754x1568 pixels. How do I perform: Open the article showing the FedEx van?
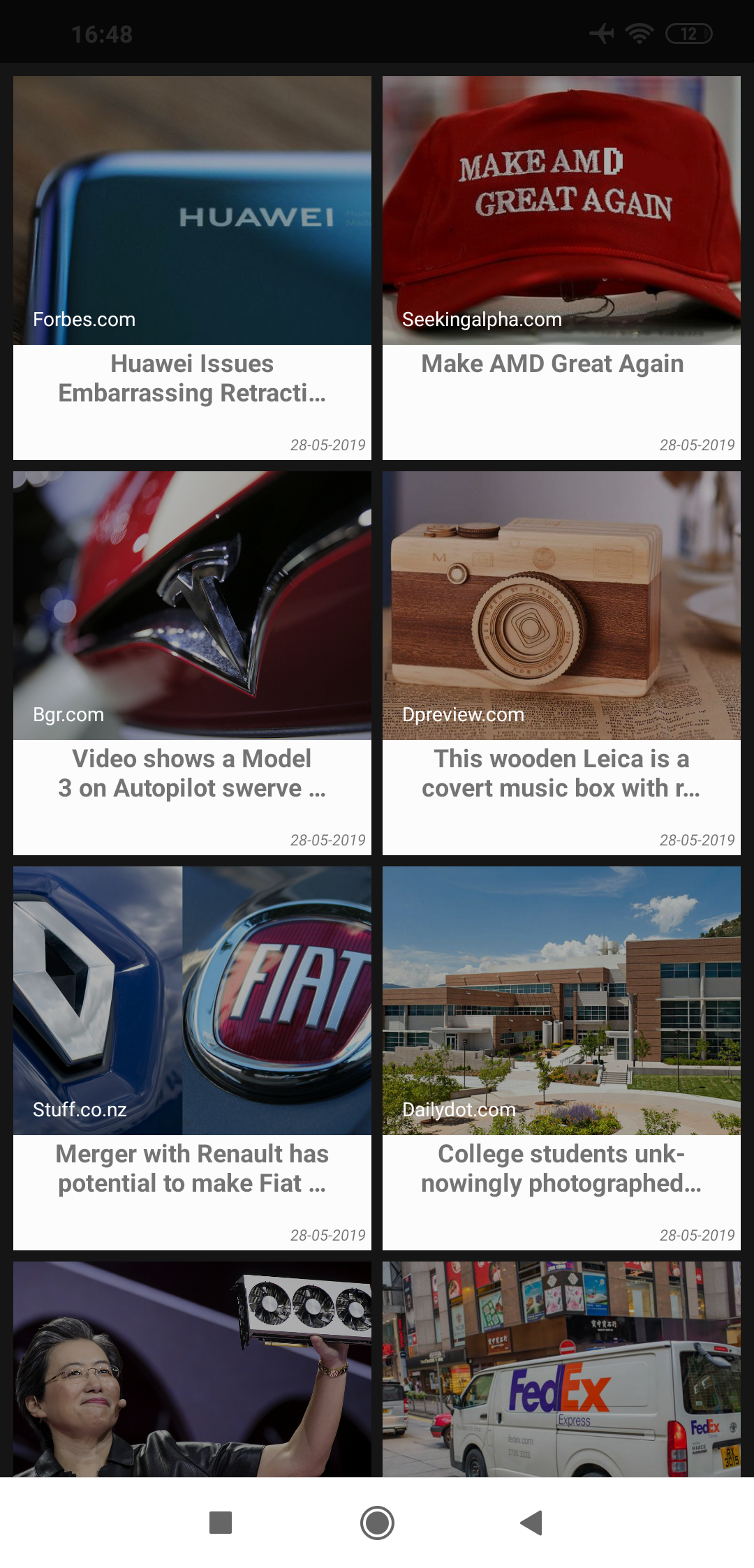pos(561,1368)
